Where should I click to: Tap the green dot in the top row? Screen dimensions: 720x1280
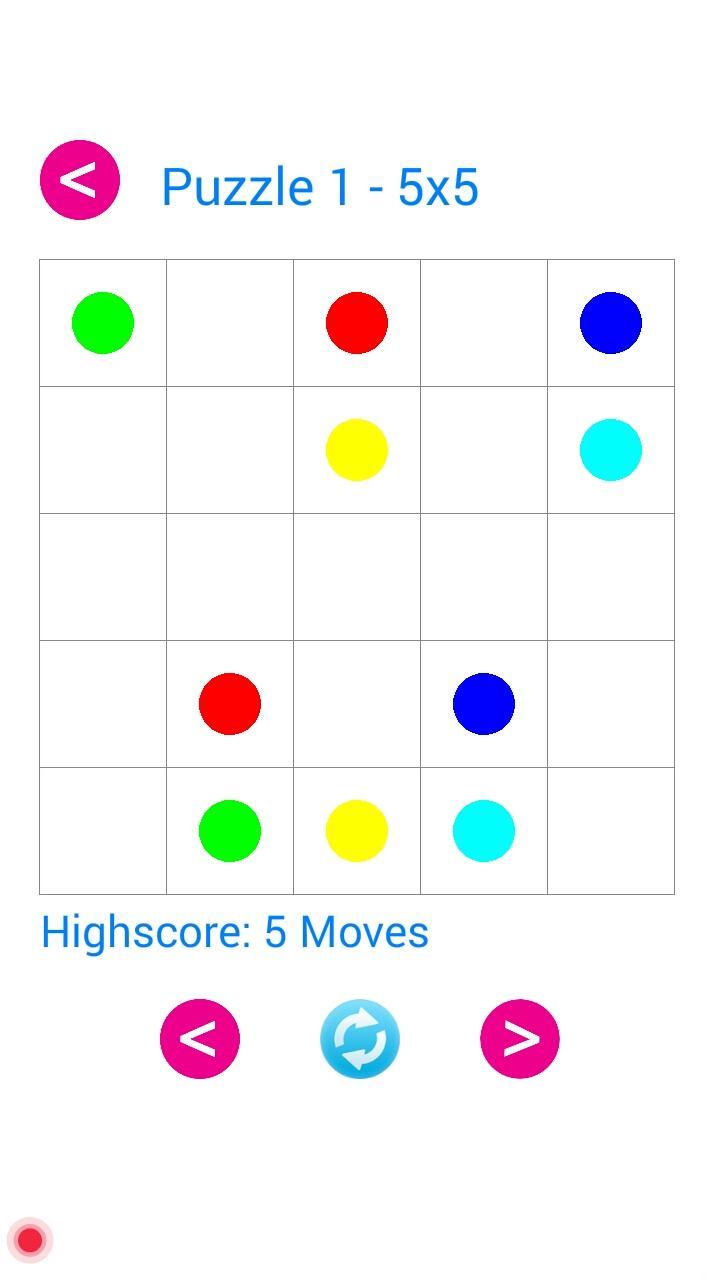click(x=103, y=323)
